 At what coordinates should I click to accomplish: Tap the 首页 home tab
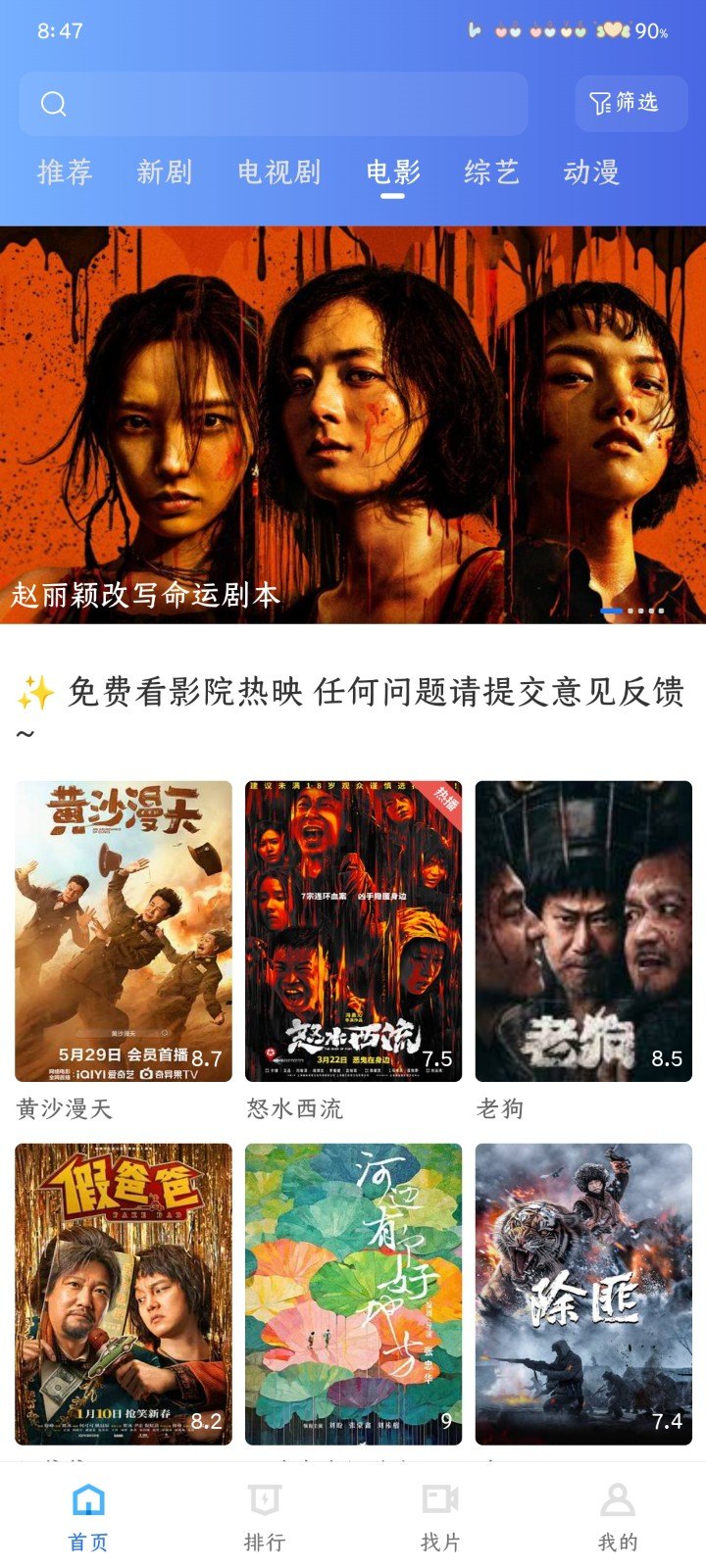pyautogui.click(x=88, y=1517)
